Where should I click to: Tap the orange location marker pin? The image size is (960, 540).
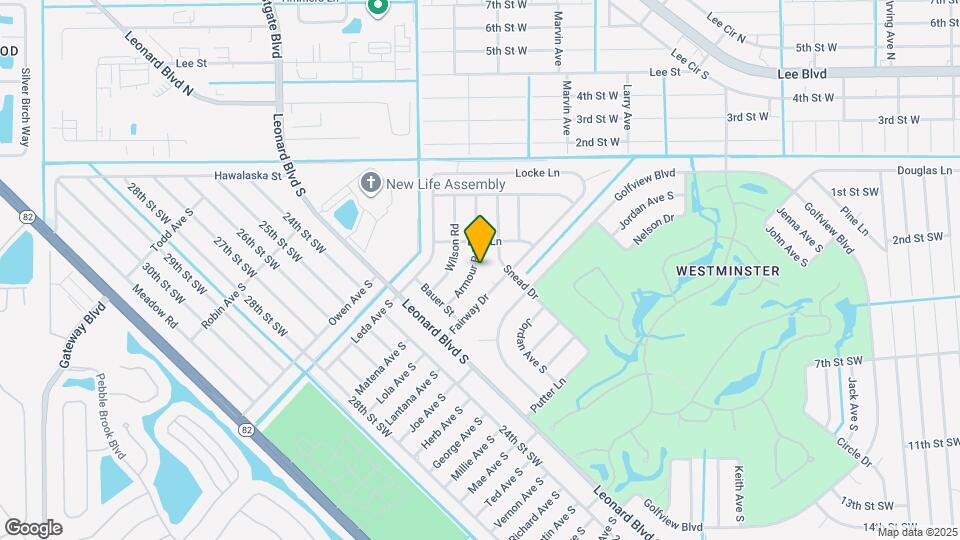(x=481, y=238)
